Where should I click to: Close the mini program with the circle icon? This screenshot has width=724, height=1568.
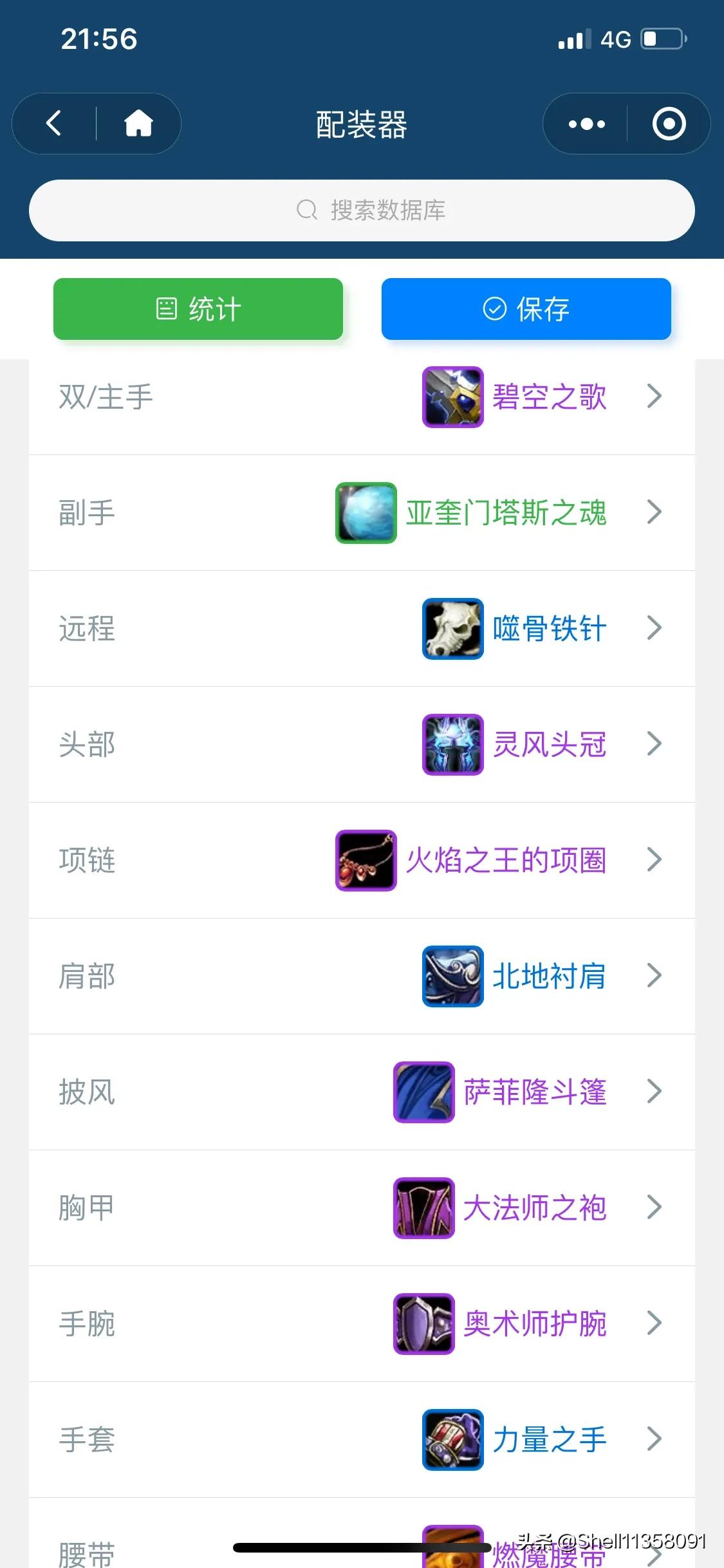[x=669, y=124]
